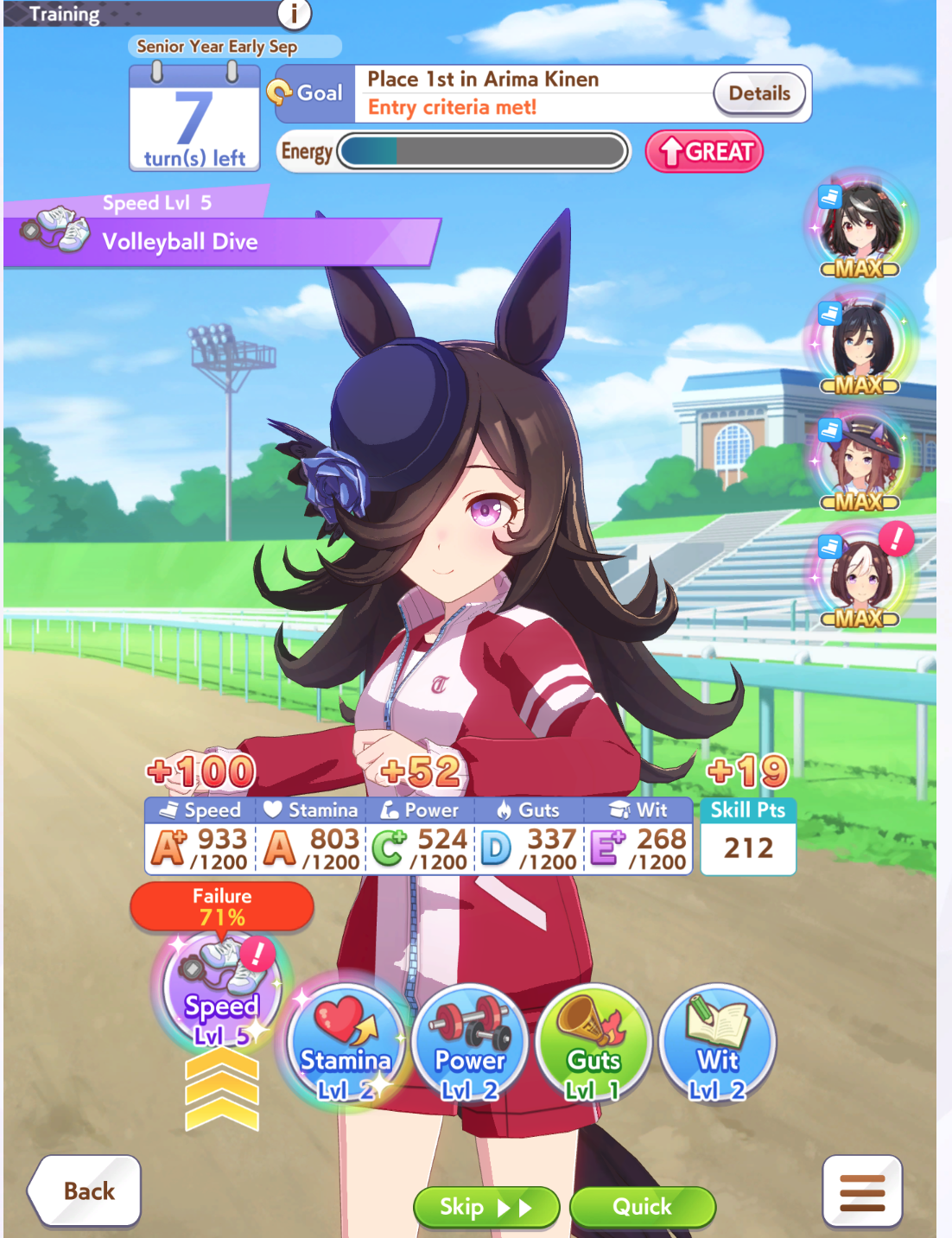Open the training info icon
The image size is (952, 1238).
[294, 13]
